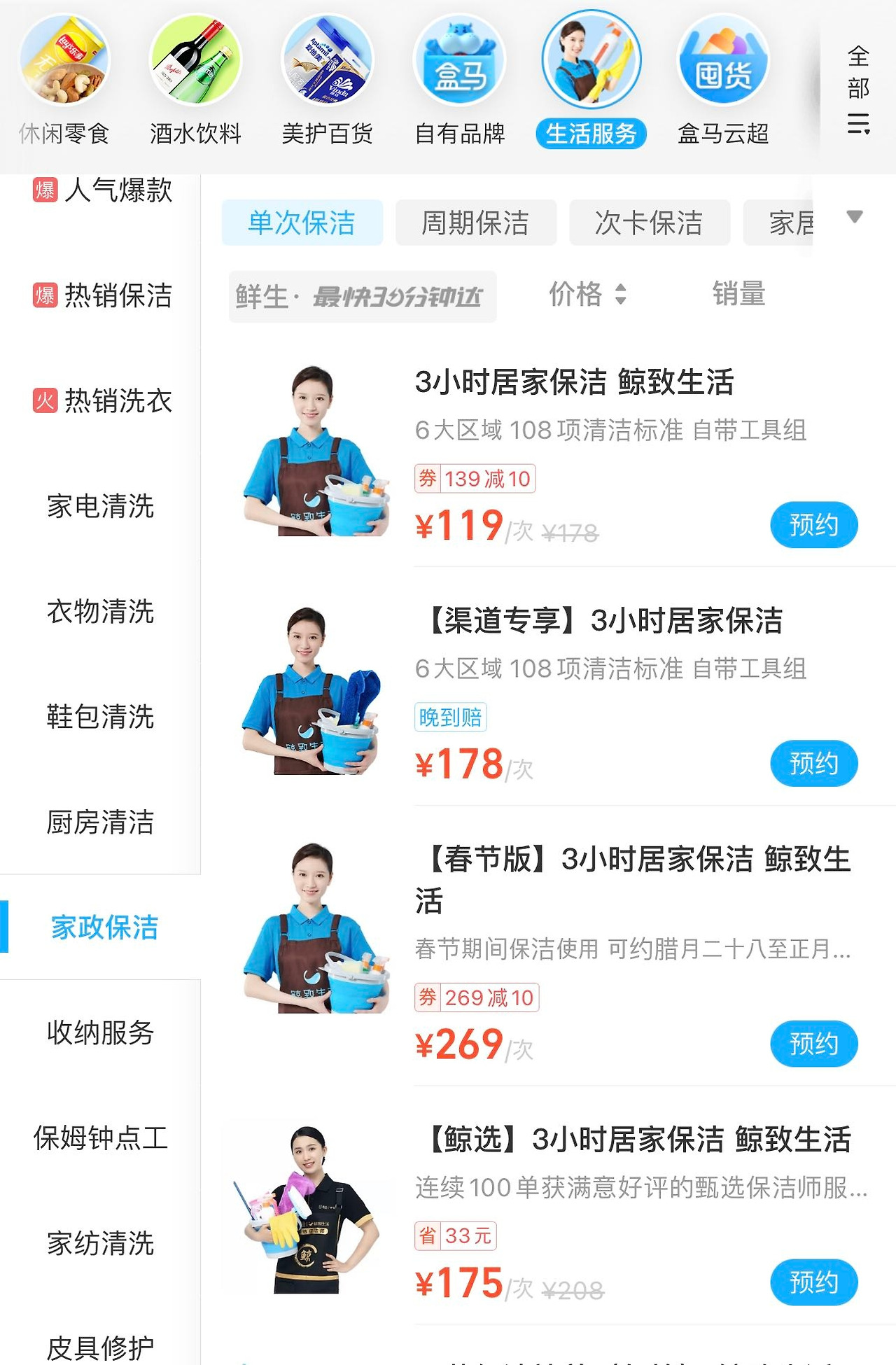Open the 价格 sort dropdown

tap(588, 295)
